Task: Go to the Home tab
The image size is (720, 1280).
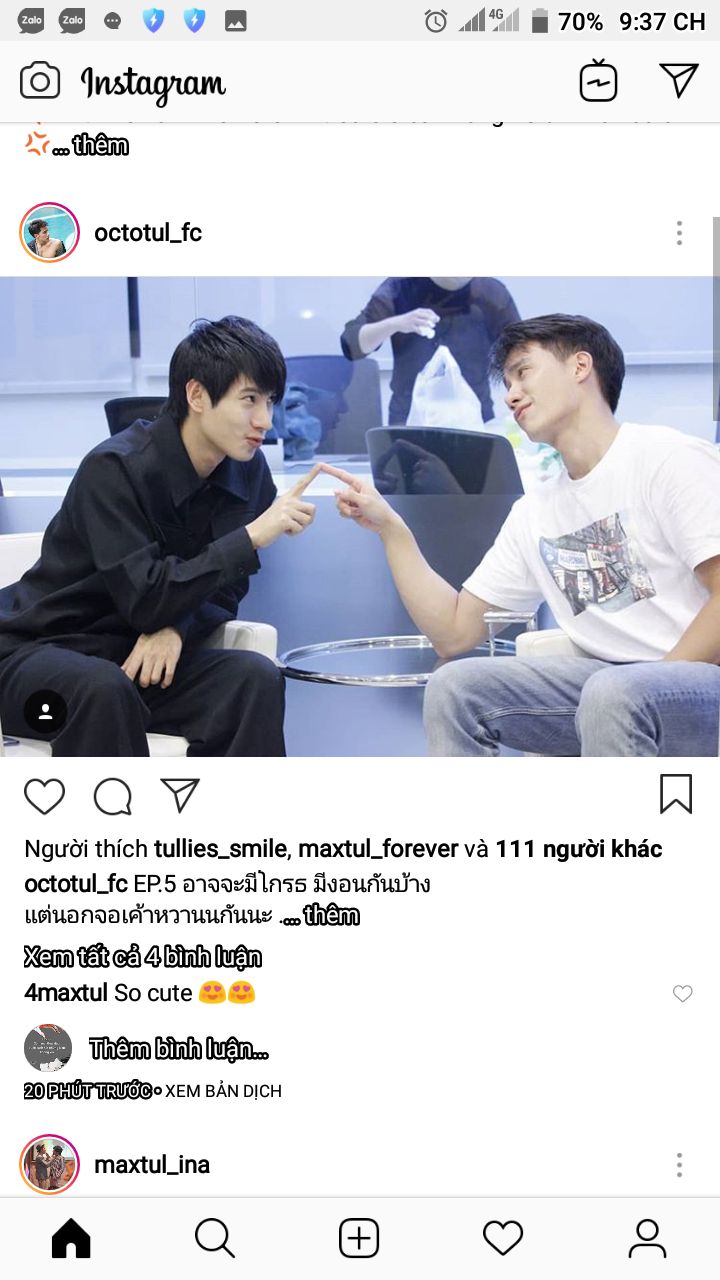Action: pos(71,1239)
